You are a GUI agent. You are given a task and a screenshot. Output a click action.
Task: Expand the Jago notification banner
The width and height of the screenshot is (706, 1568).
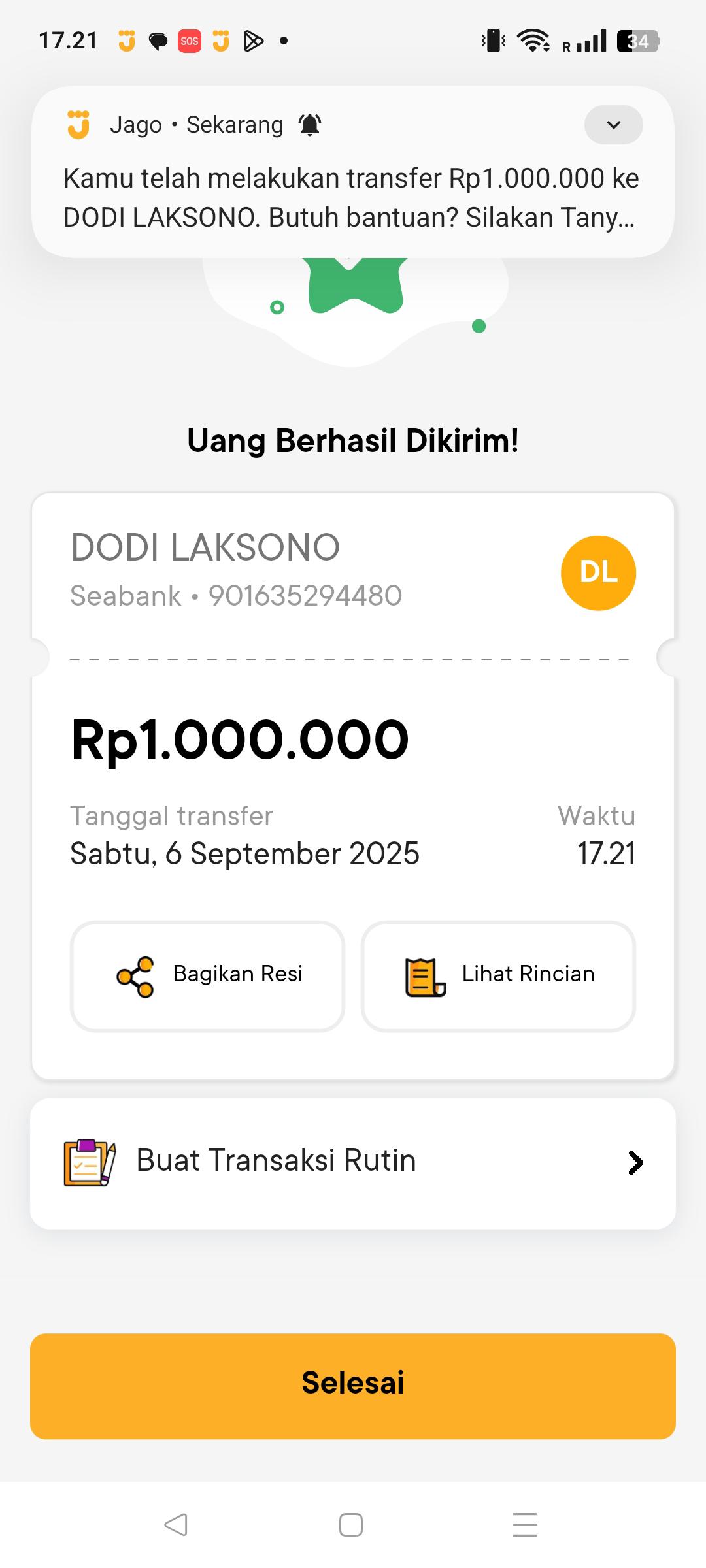pyautogui.click(x=613, y=125)
